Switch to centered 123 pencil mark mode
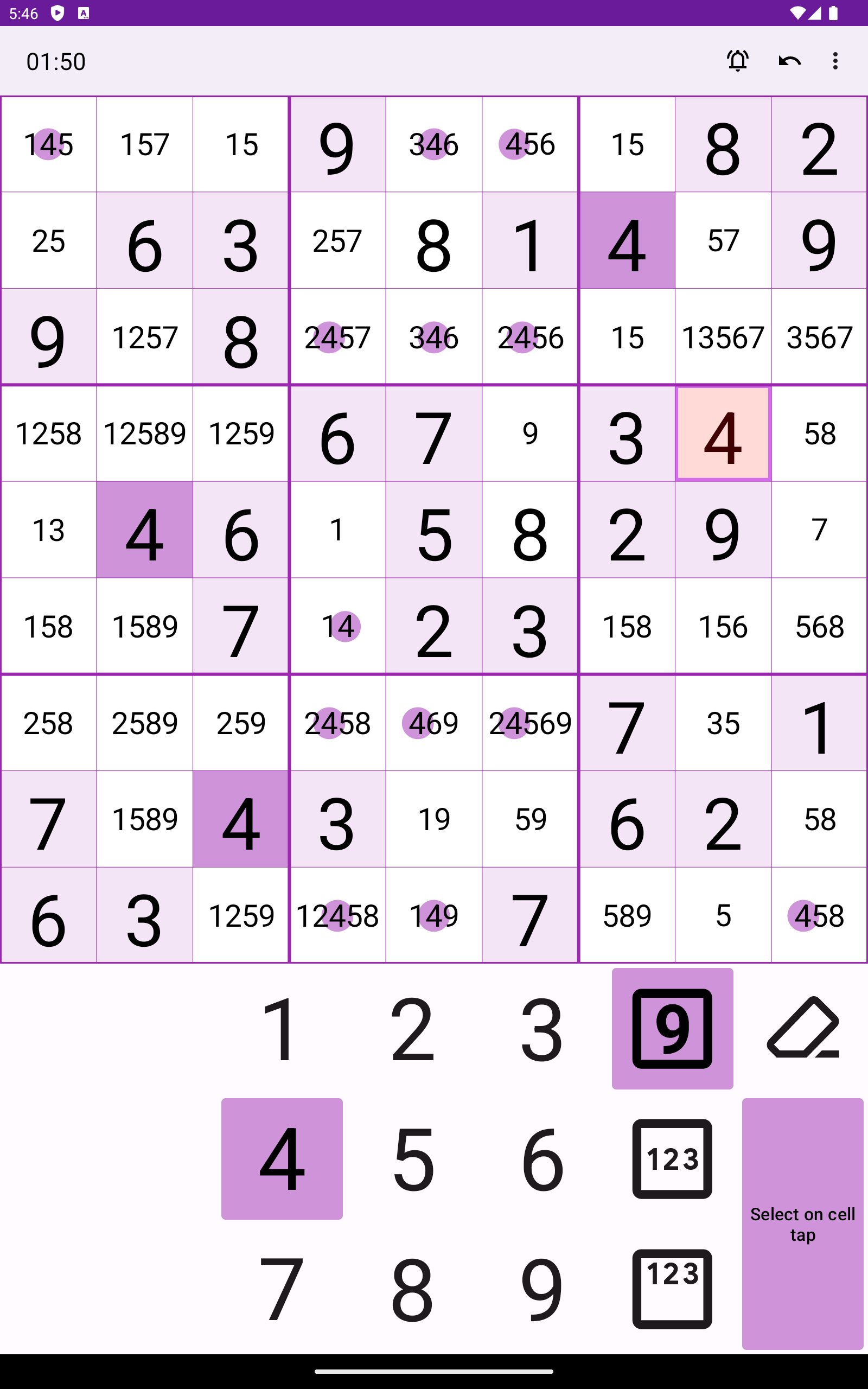 672,1159
